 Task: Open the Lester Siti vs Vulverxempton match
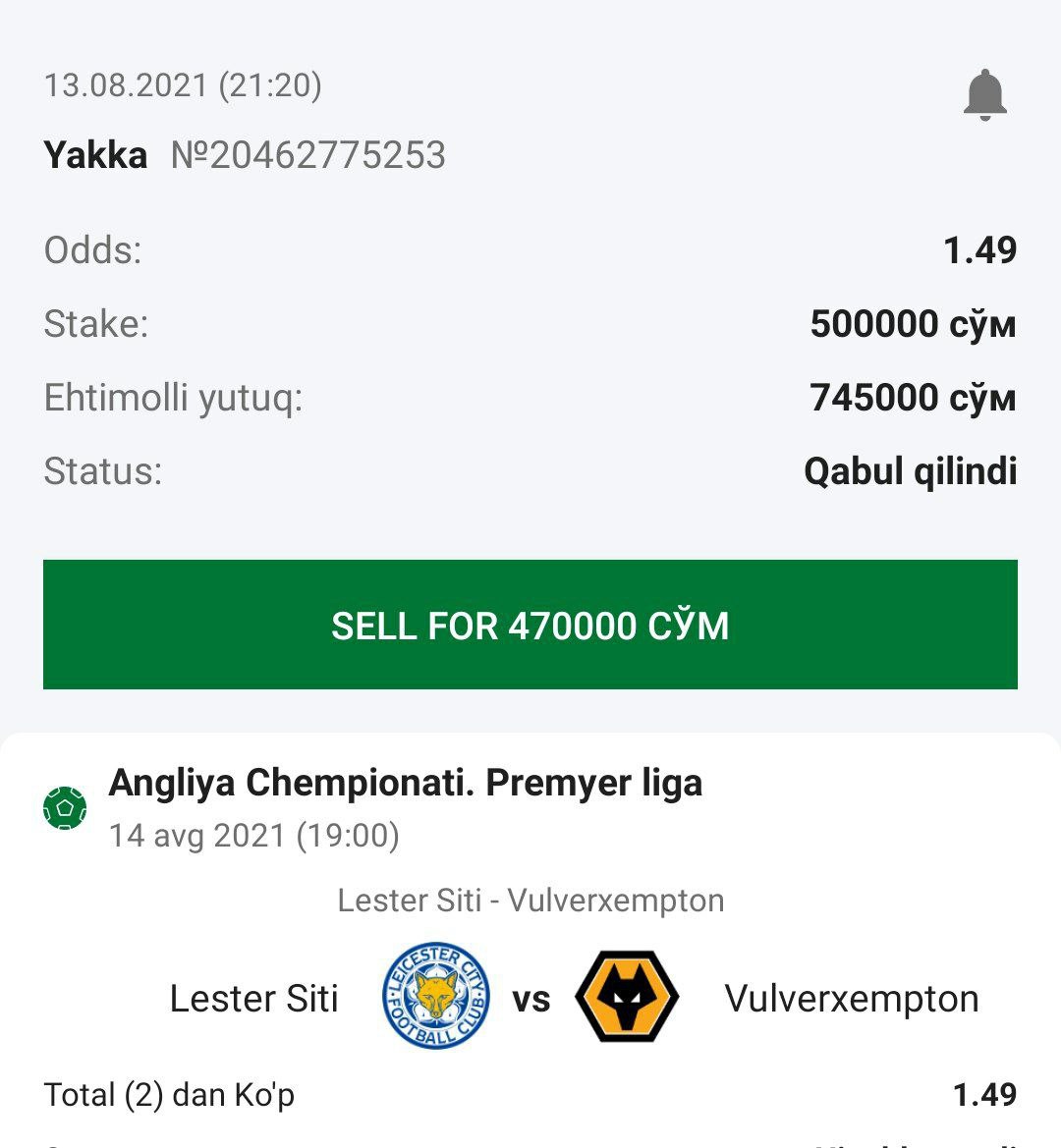point(530,998)
